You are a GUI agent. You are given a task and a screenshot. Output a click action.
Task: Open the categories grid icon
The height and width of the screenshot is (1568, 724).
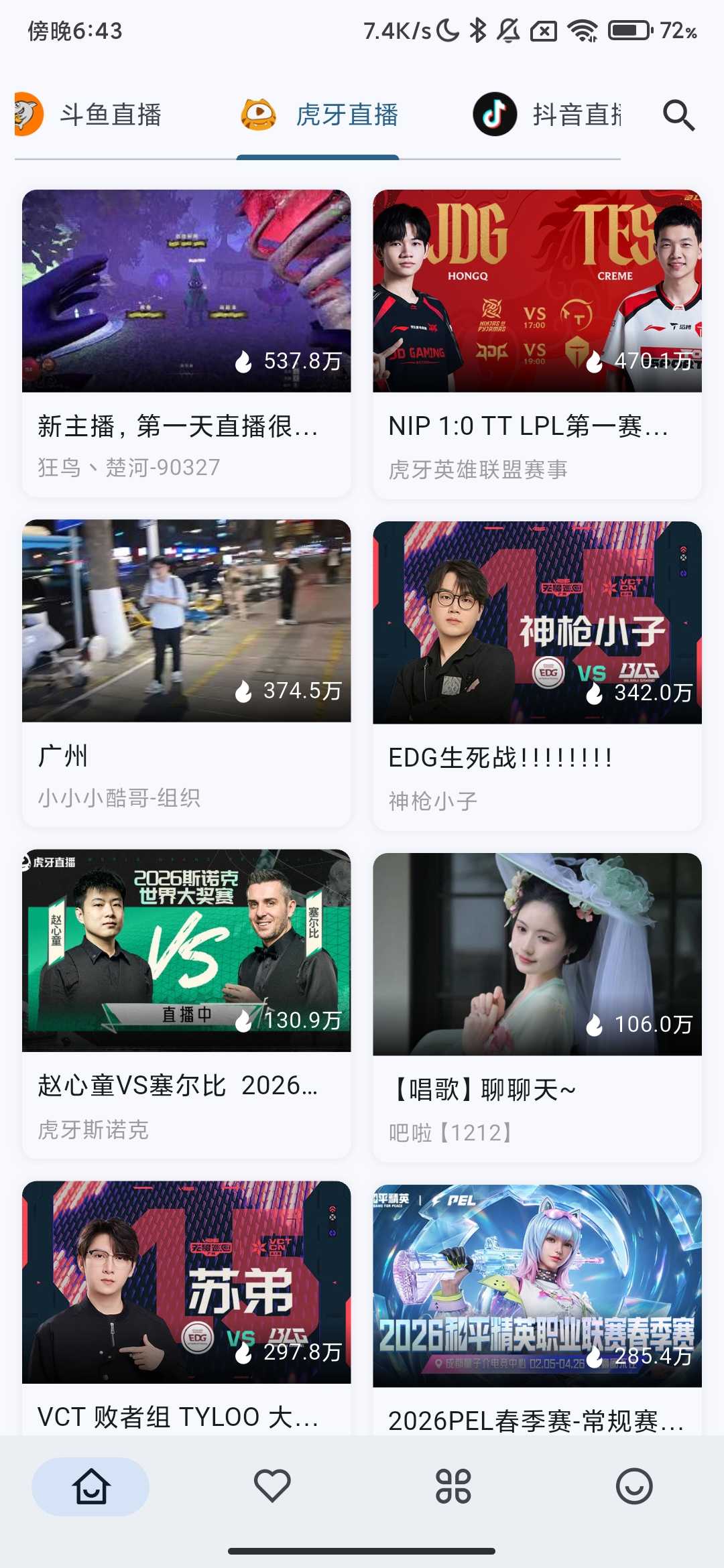pyautogui.click(x=452, y=1485)
